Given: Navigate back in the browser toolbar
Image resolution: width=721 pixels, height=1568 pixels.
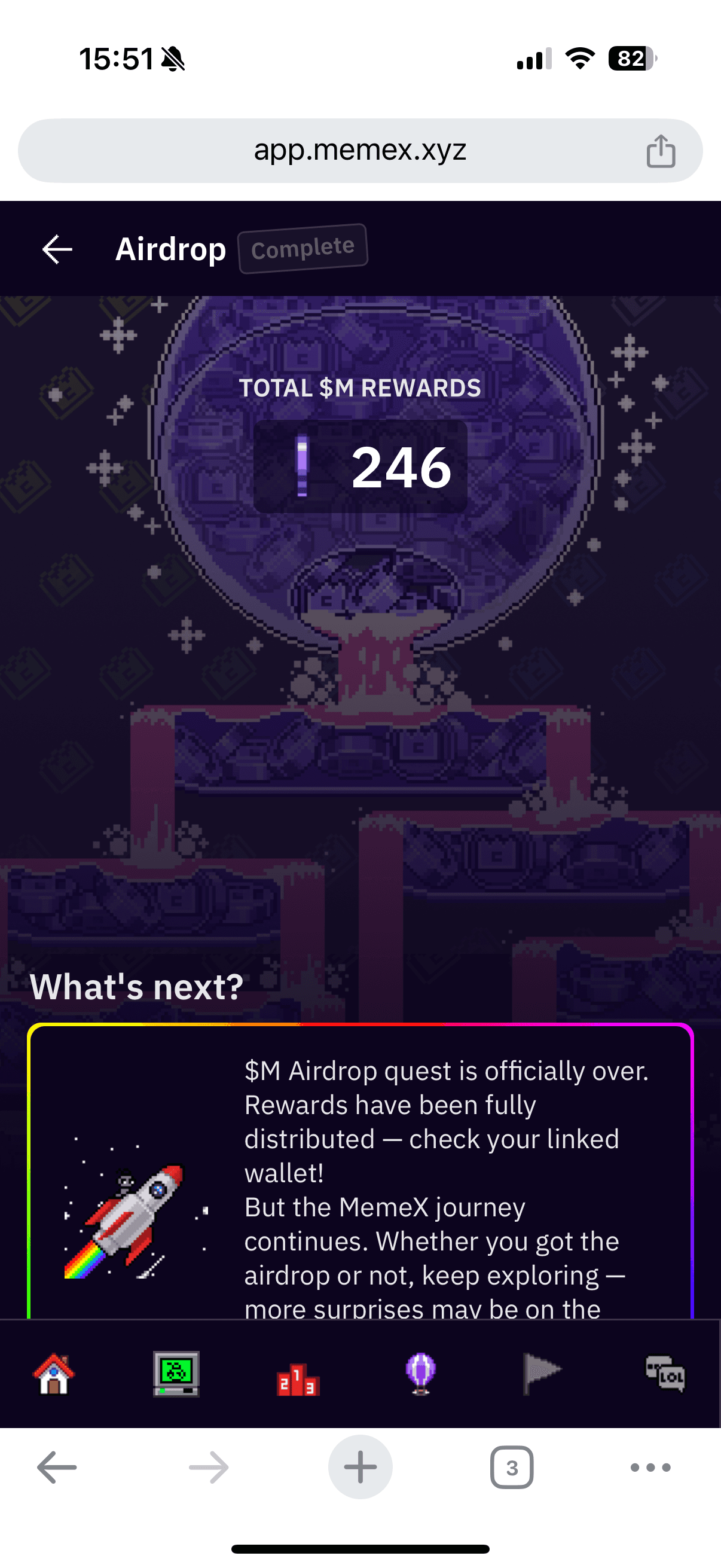Looking at the screenshot, I should coord(57,1468).
